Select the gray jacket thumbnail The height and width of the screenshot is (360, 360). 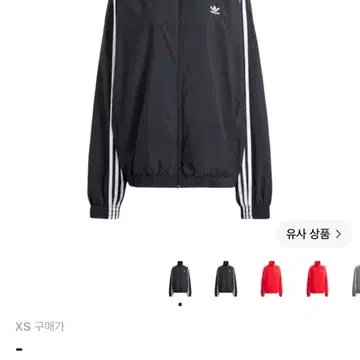[x=356, y=280]
